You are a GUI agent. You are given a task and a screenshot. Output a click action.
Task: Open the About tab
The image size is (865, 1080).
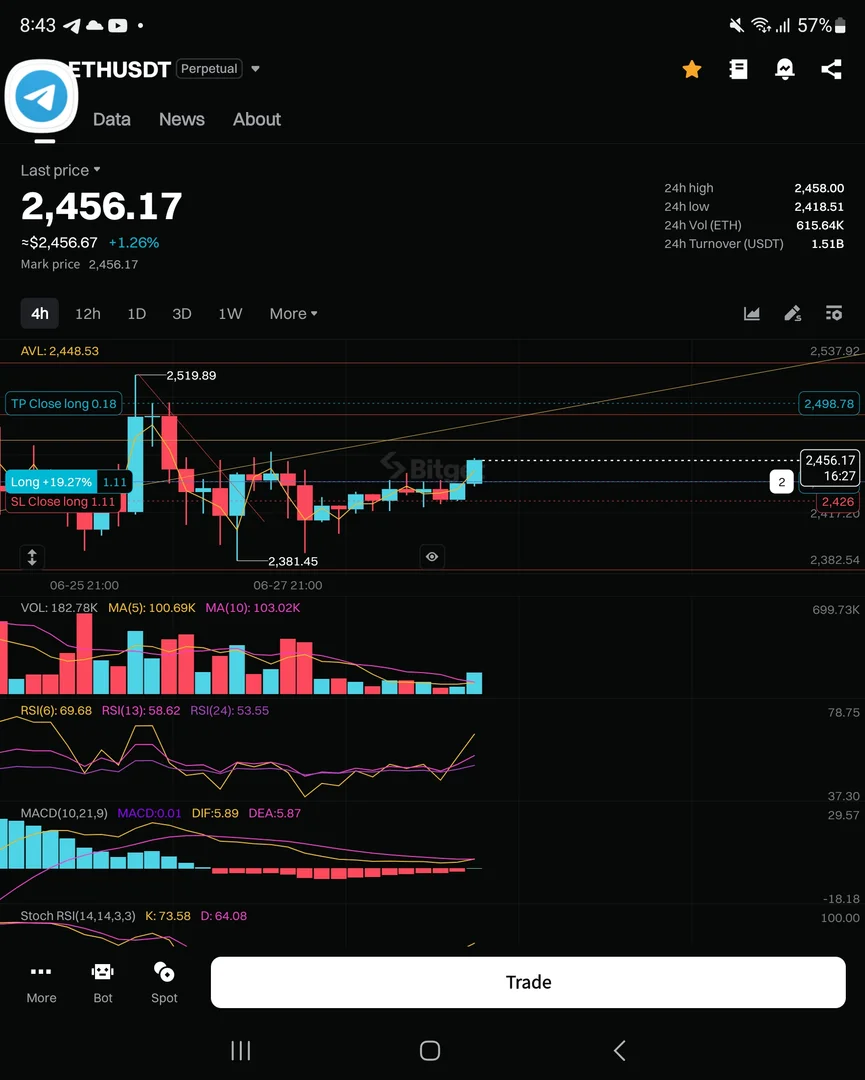pos(257,119)
